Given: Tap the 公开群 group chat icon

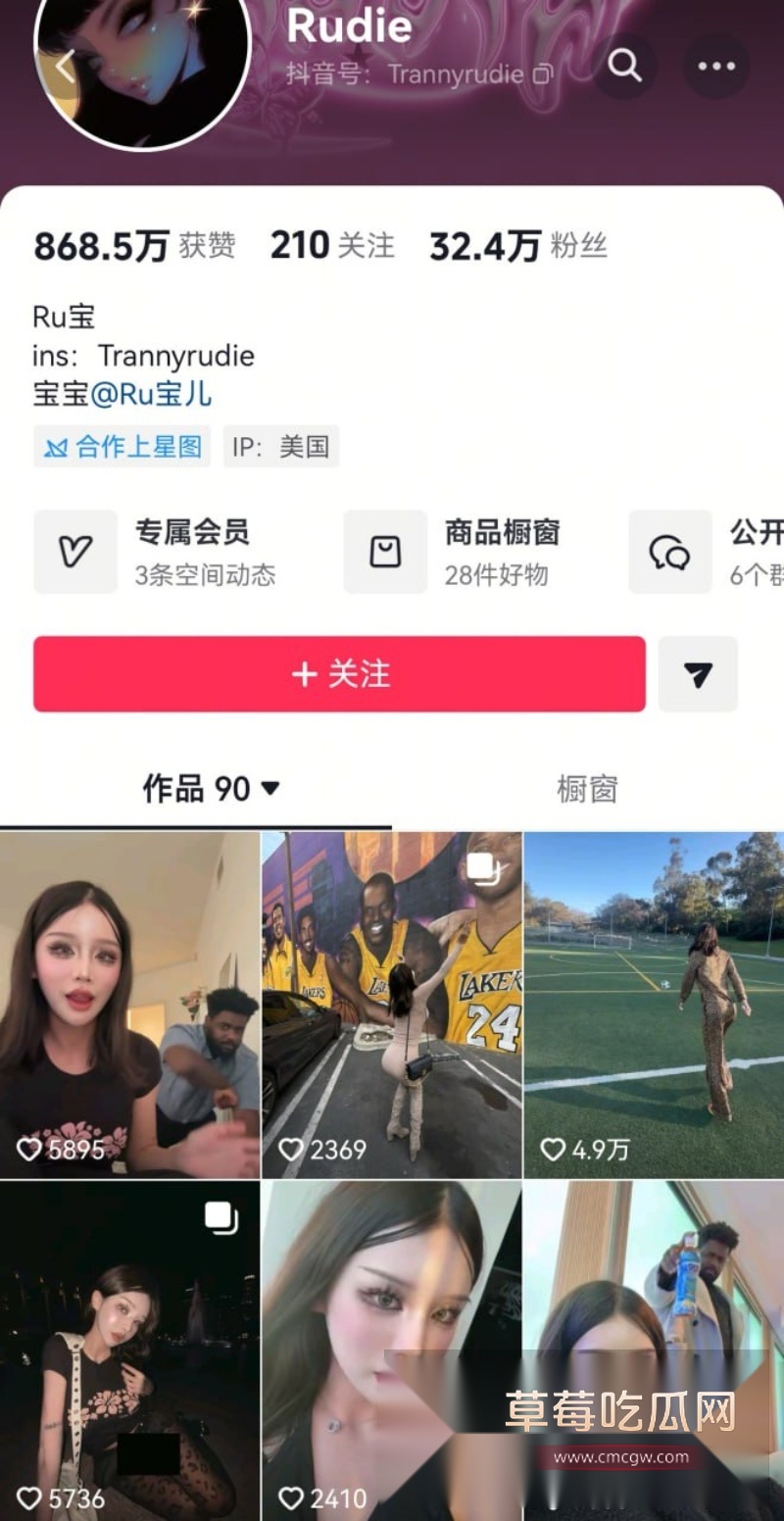Looking at the screenshot, I should [x=670, y=551].
